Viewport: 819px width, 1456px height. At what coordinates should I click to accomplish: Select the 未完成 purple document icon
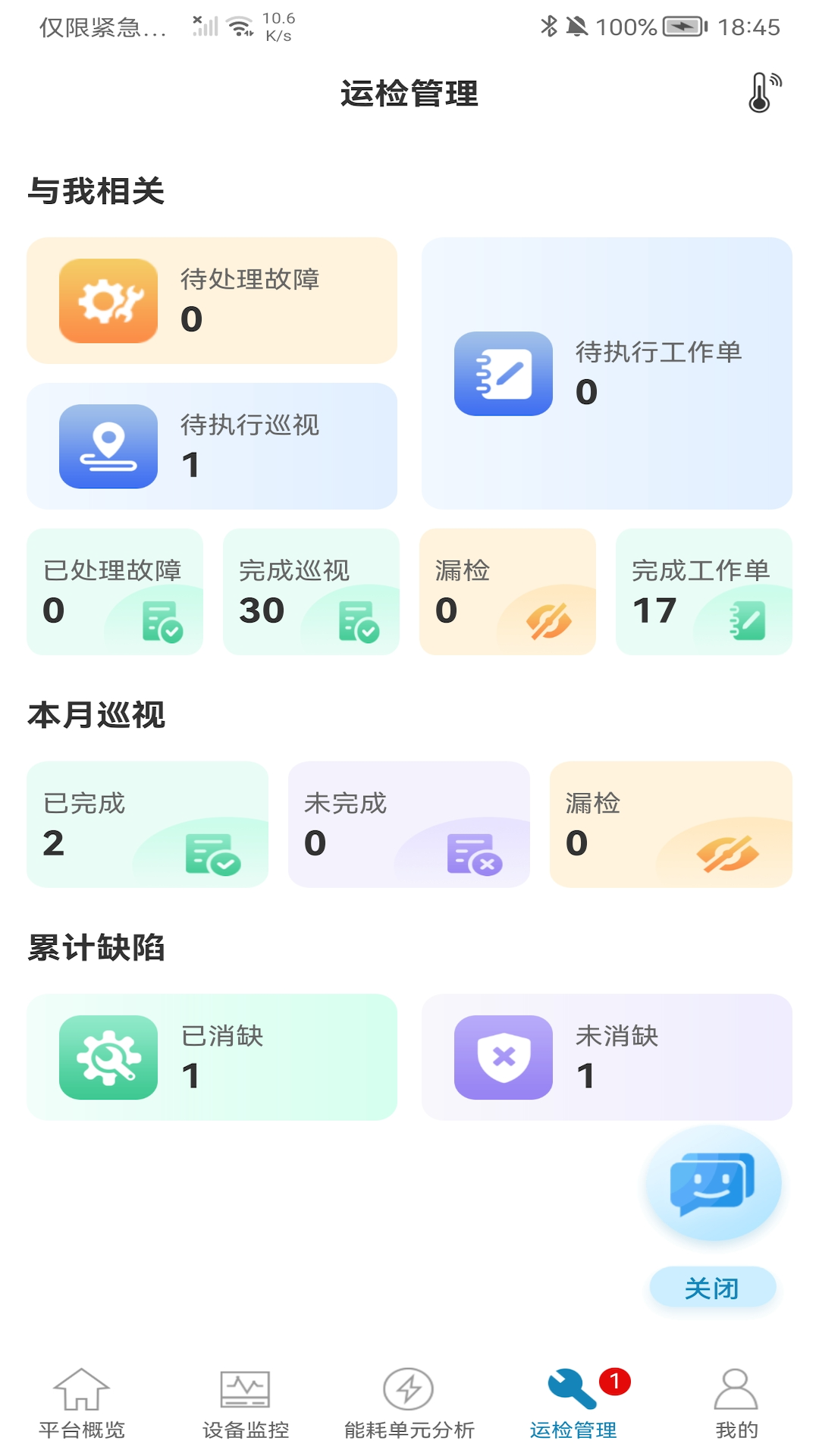tap(474, 853)
